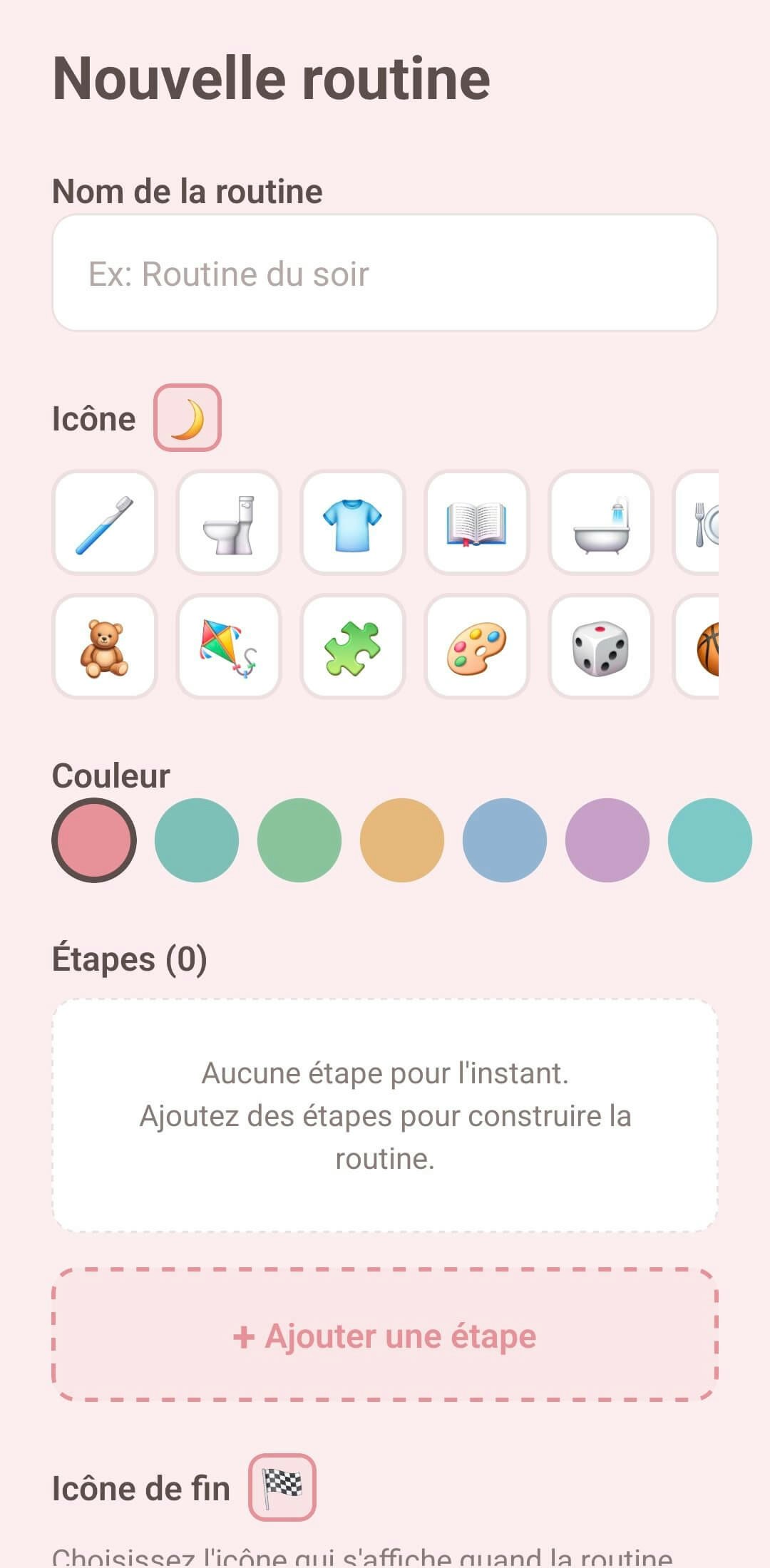The width and height of the screenshot is (770, 1568).
Task: Click the routine name input field
Action: click(385, 274)
